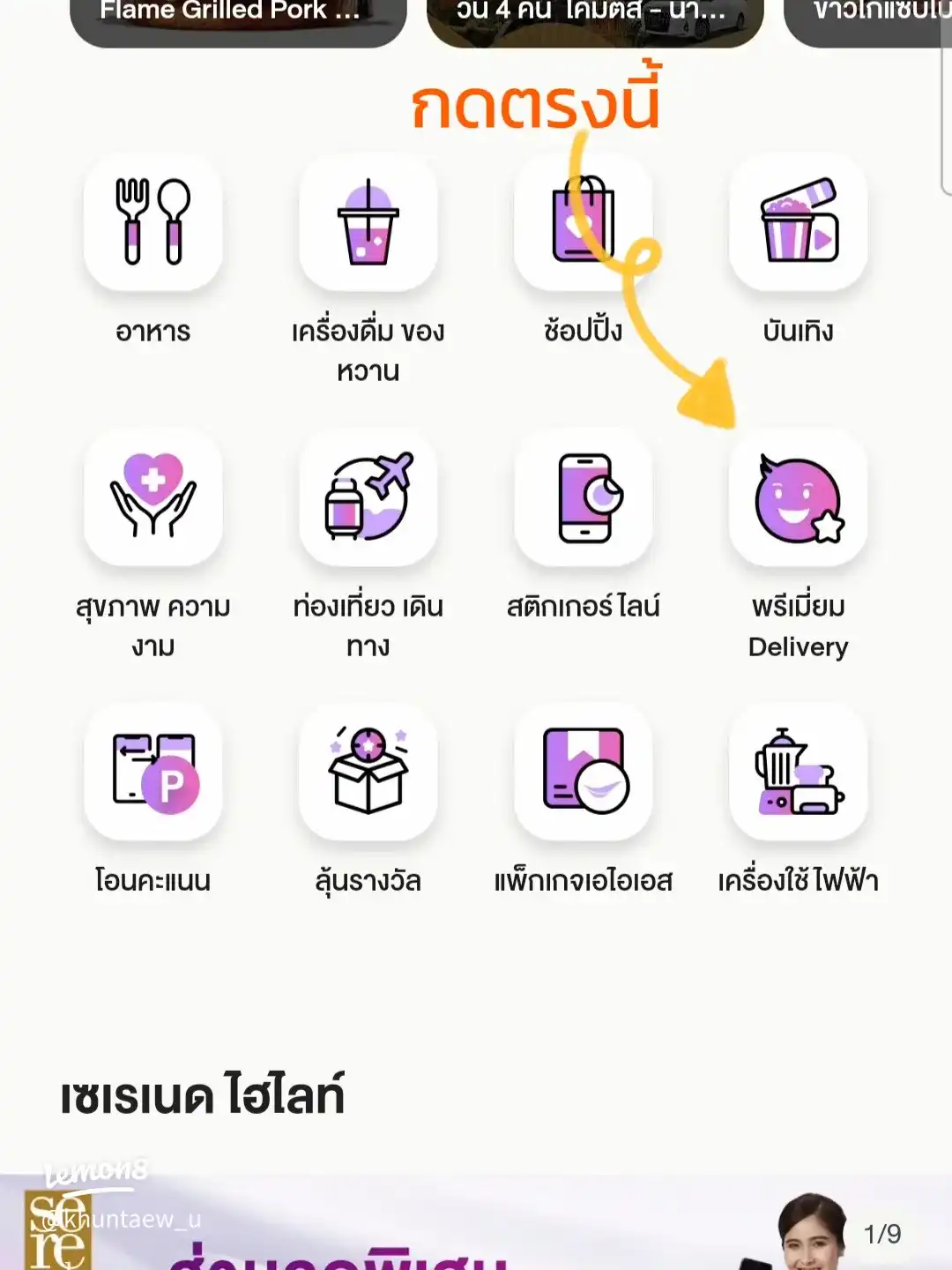952x1270 pixels.
Task: Select the ท่องเที่ยว เดินทาง travel icon
Action: tap(368, 498)
